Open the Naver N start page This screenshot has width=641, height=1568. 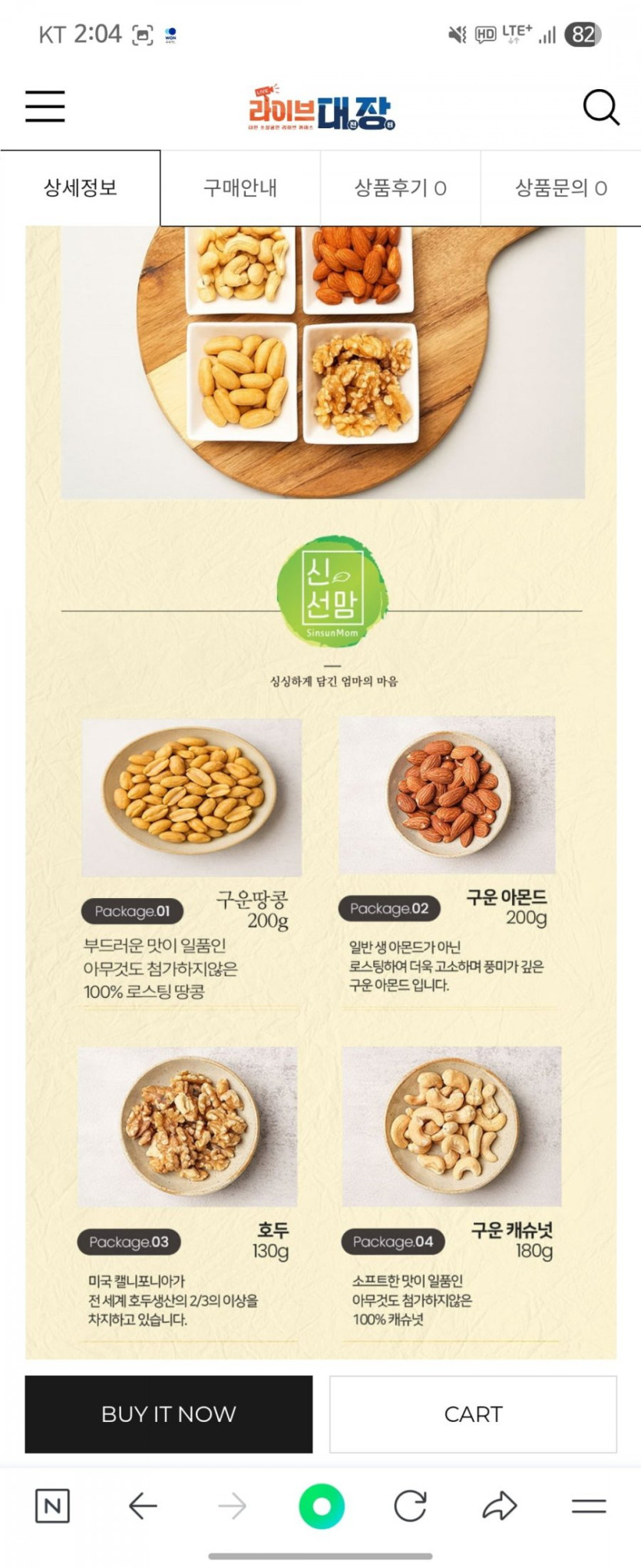(52, 1506)
